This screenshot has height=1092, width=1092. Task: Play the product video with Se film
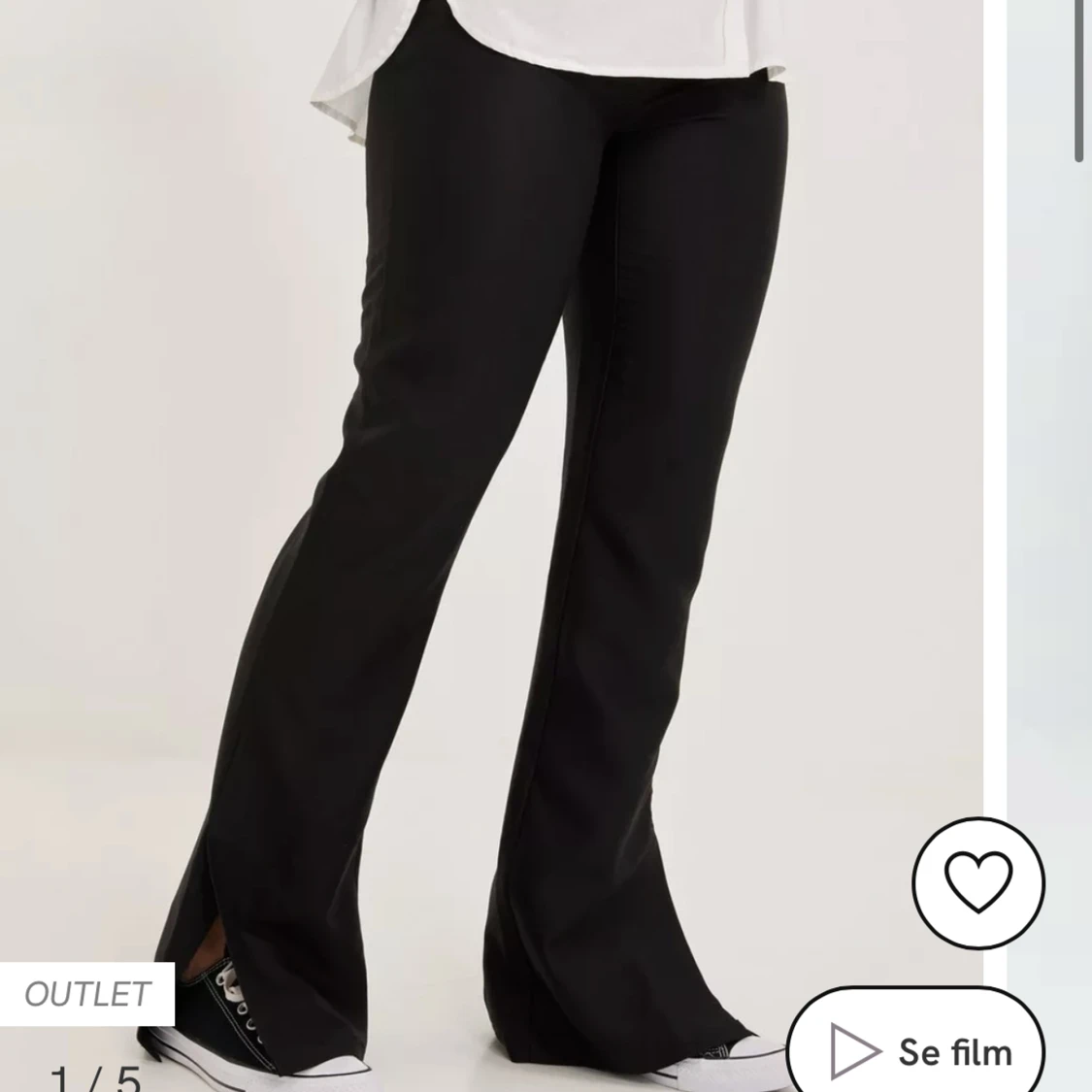917,1050
